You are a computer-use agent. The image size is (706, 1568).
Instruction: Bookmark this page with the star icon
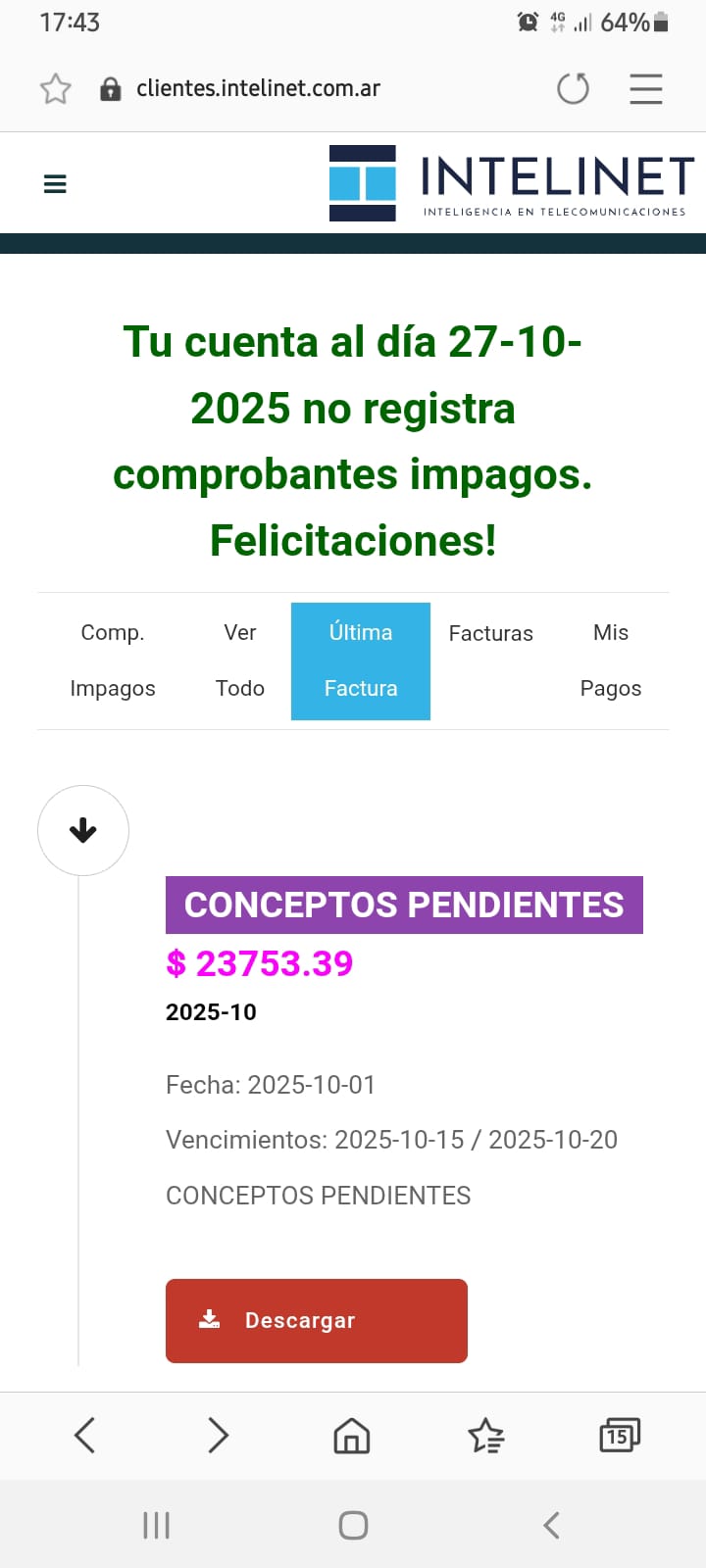(56, 89)
